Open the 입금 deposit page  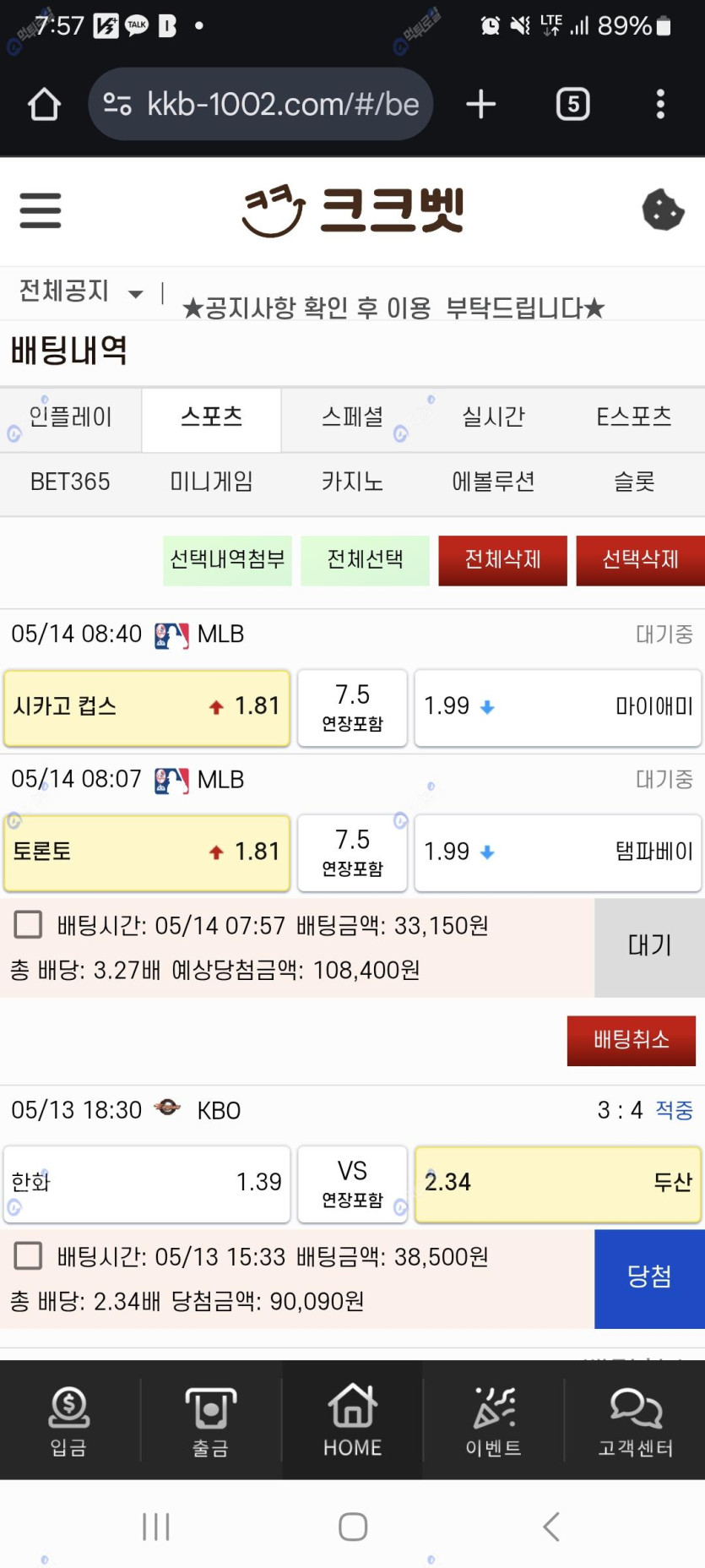[69, 1421]
